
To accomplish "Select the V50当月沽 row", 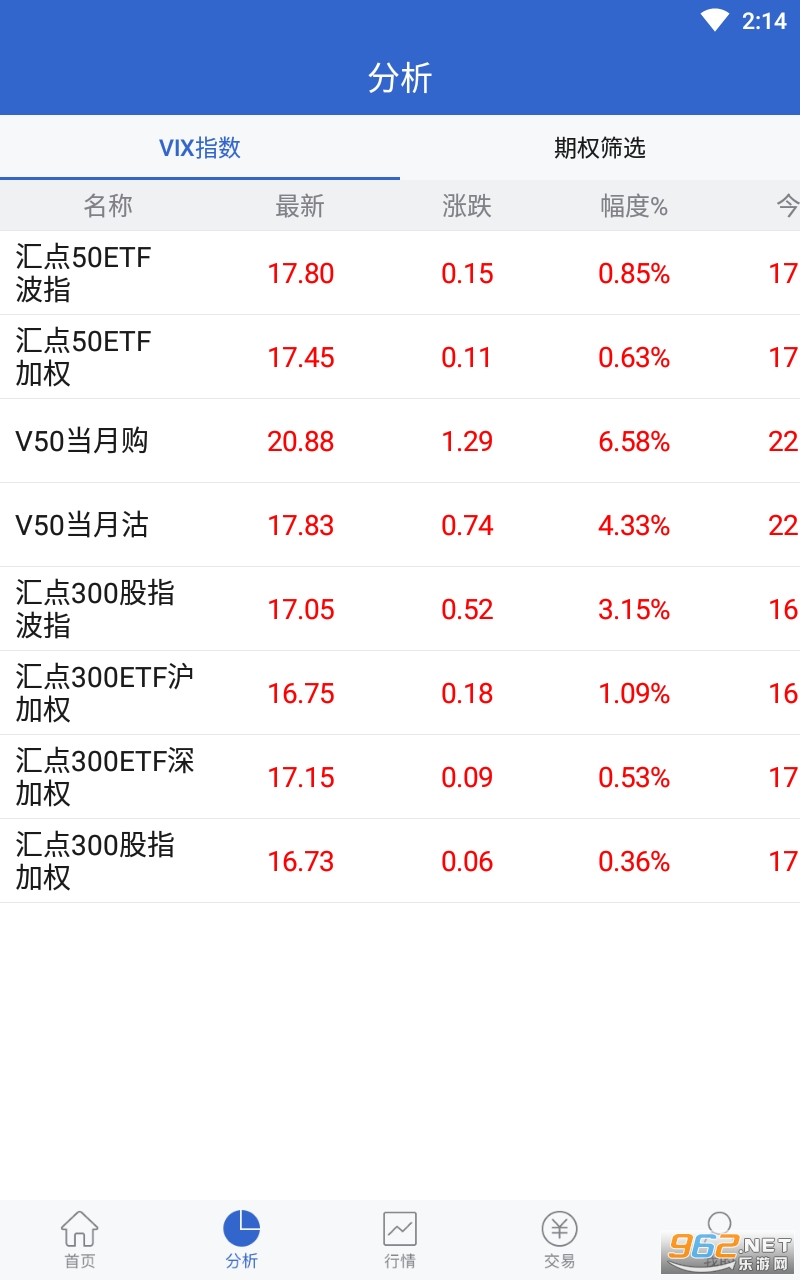I will coord(400,525).
